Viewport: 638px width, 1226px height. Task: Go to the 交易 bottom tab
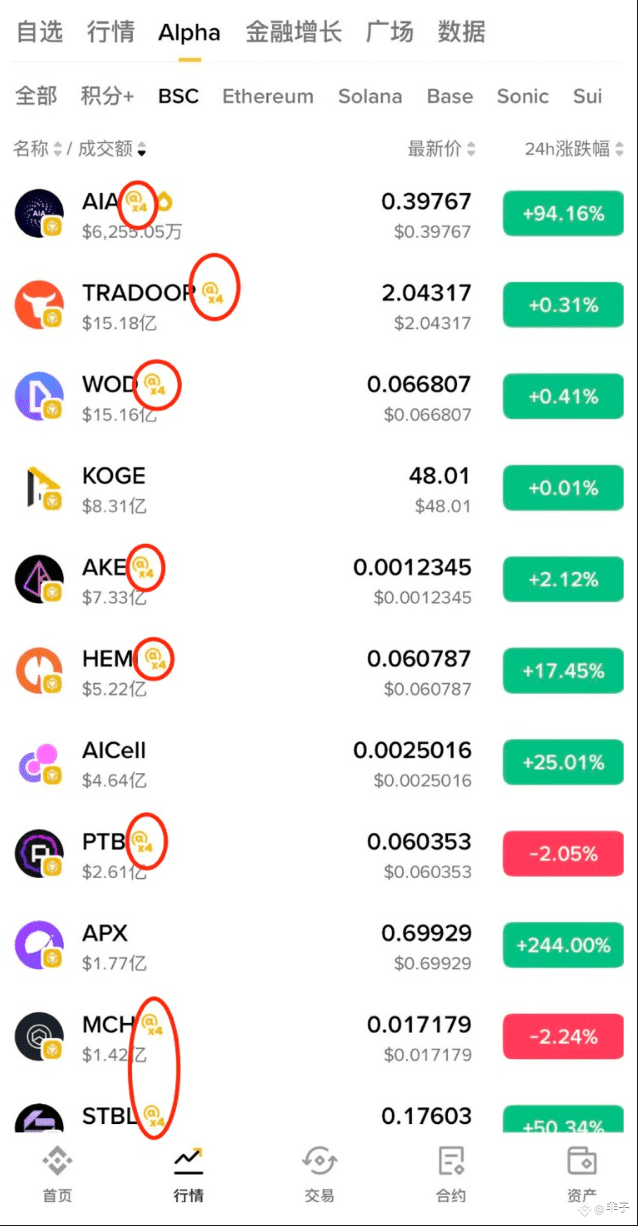(x=319, y=1174)
